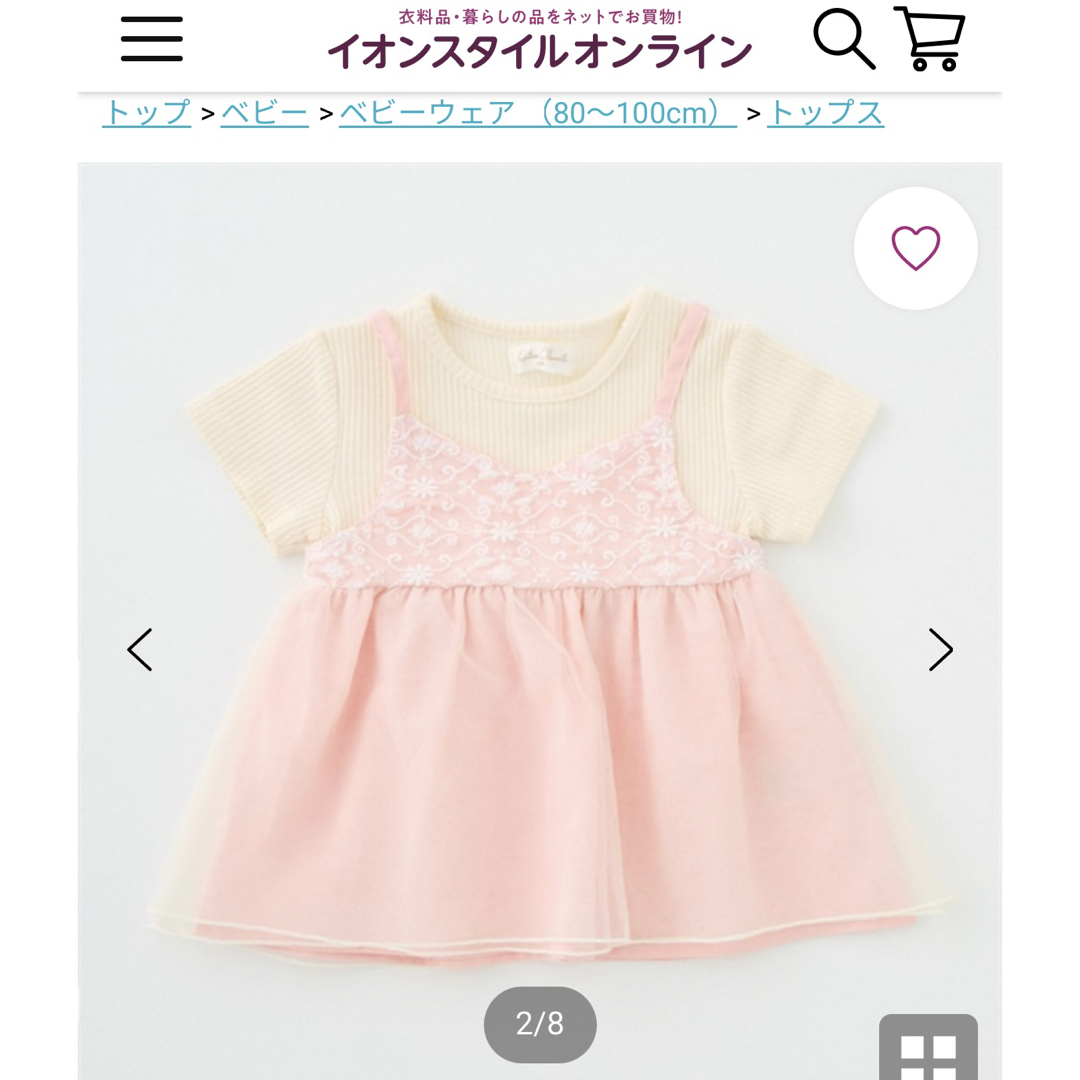Image resolution: width=1080 pixels, height=1080 pixels.
Task: Open the image grid view button
Action: [927, 1050]
